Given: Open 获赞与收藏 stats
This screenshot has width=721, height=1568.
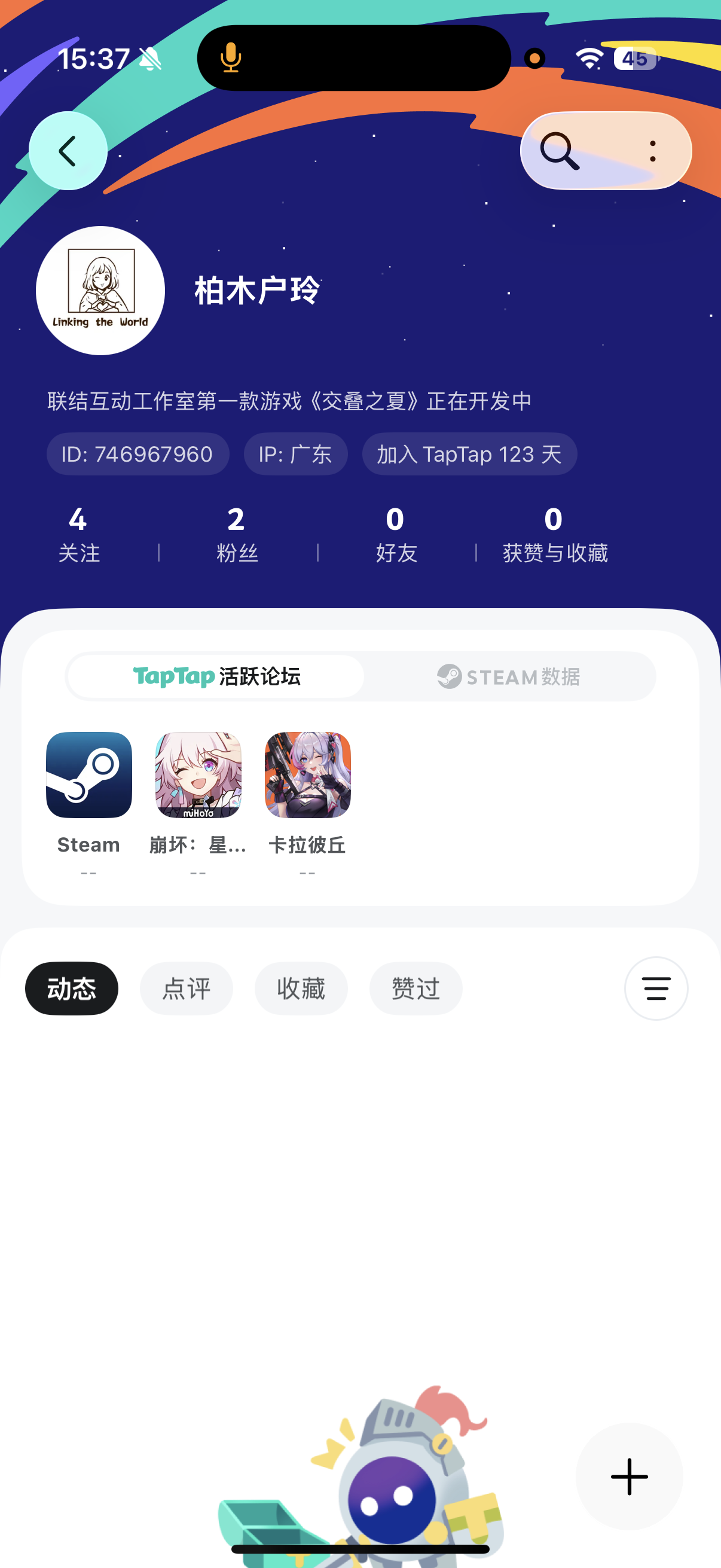Looking at the screenshot, I should coord(554,534).
